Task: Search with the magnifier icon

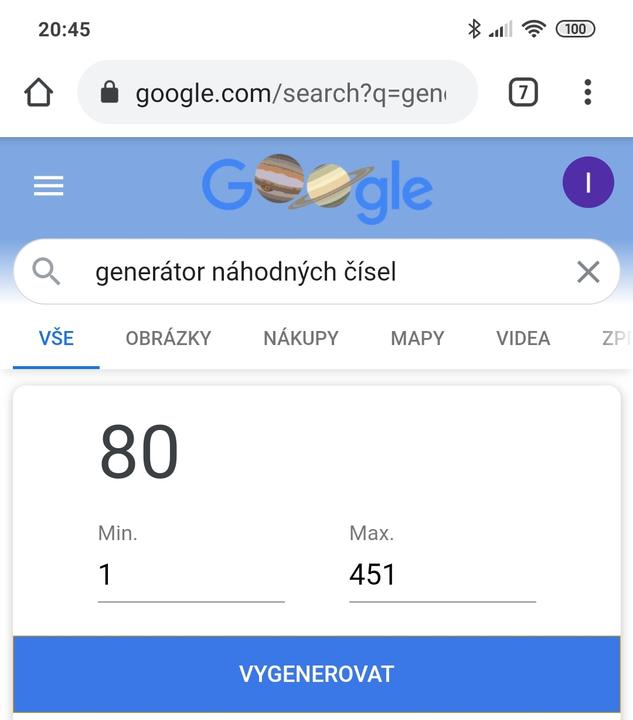Action: pos(46,271)
